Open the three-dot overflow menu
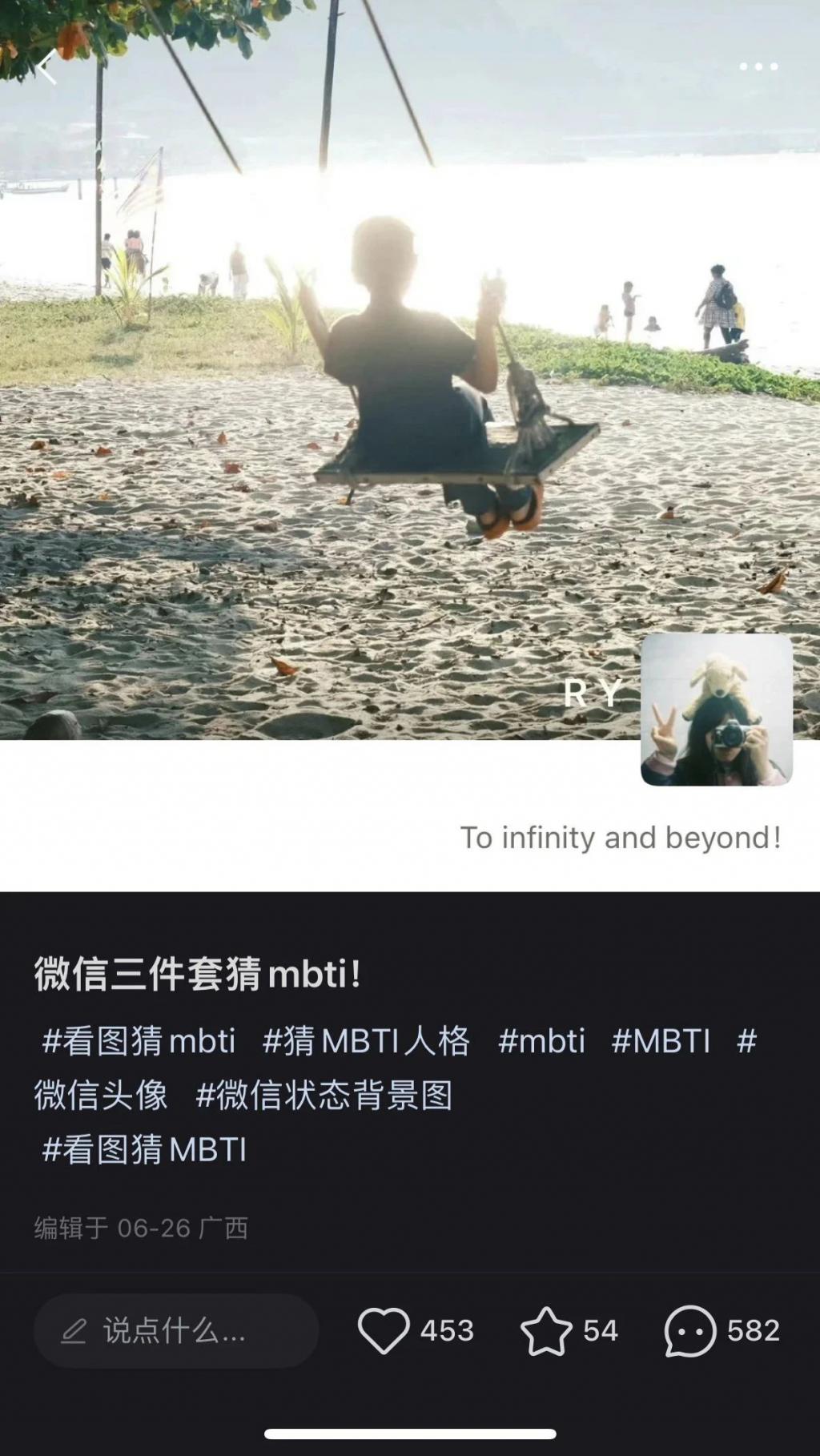The height and width of the screenshot is (1456, 820). tap(758, 66)
